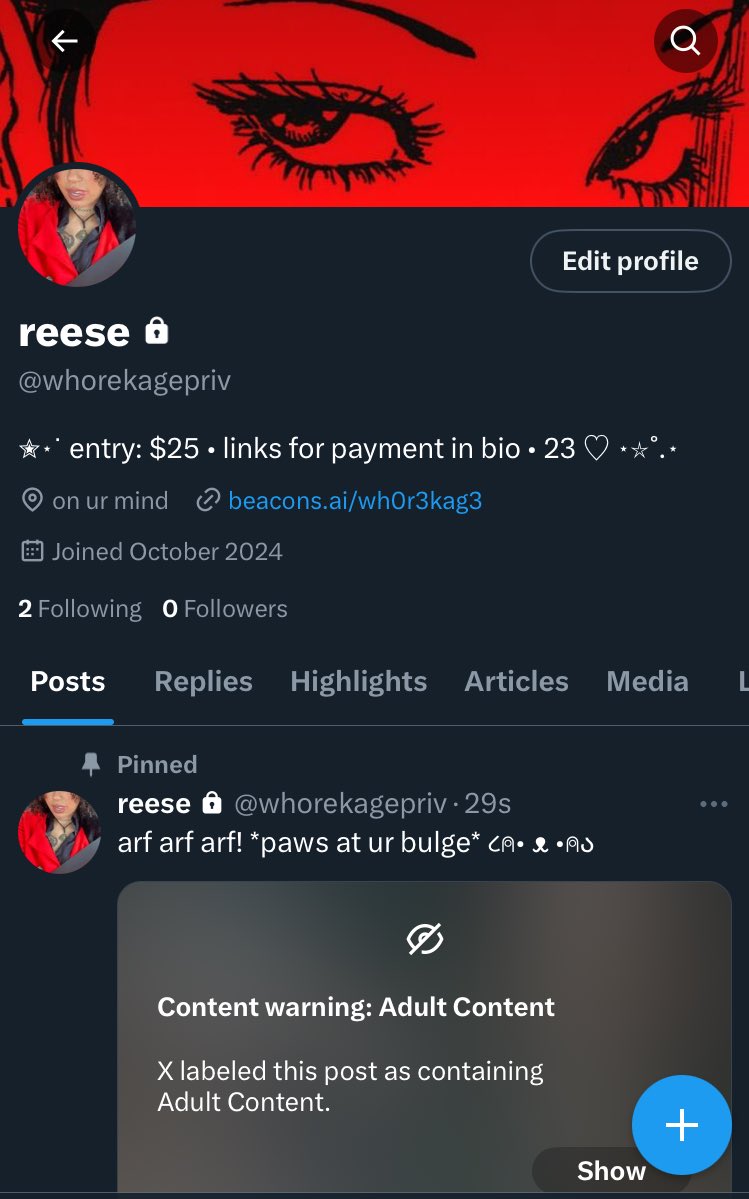The width and height of the screenshot is (749, 1199).
Task: View the 2 Following list
Action: [80, 609]
